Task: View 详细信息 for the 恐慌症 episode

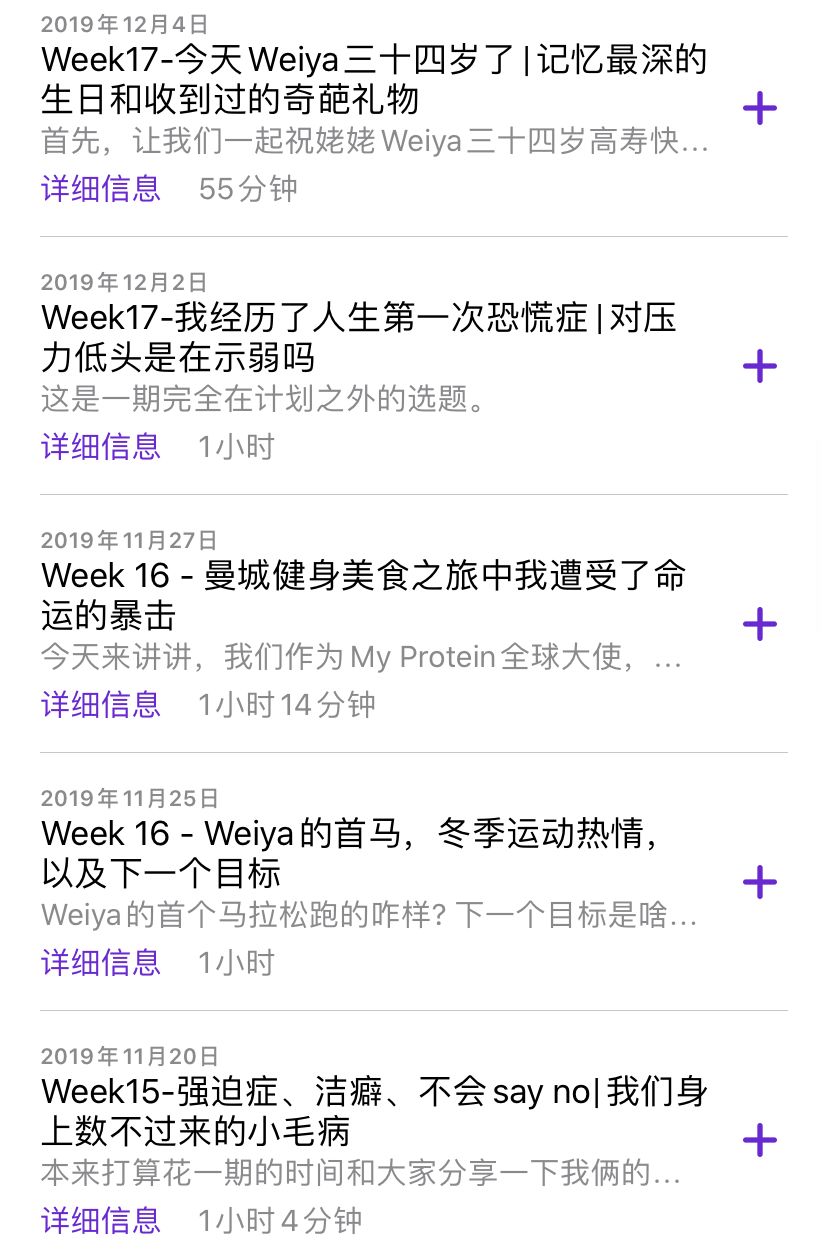Action: (101, 447)
